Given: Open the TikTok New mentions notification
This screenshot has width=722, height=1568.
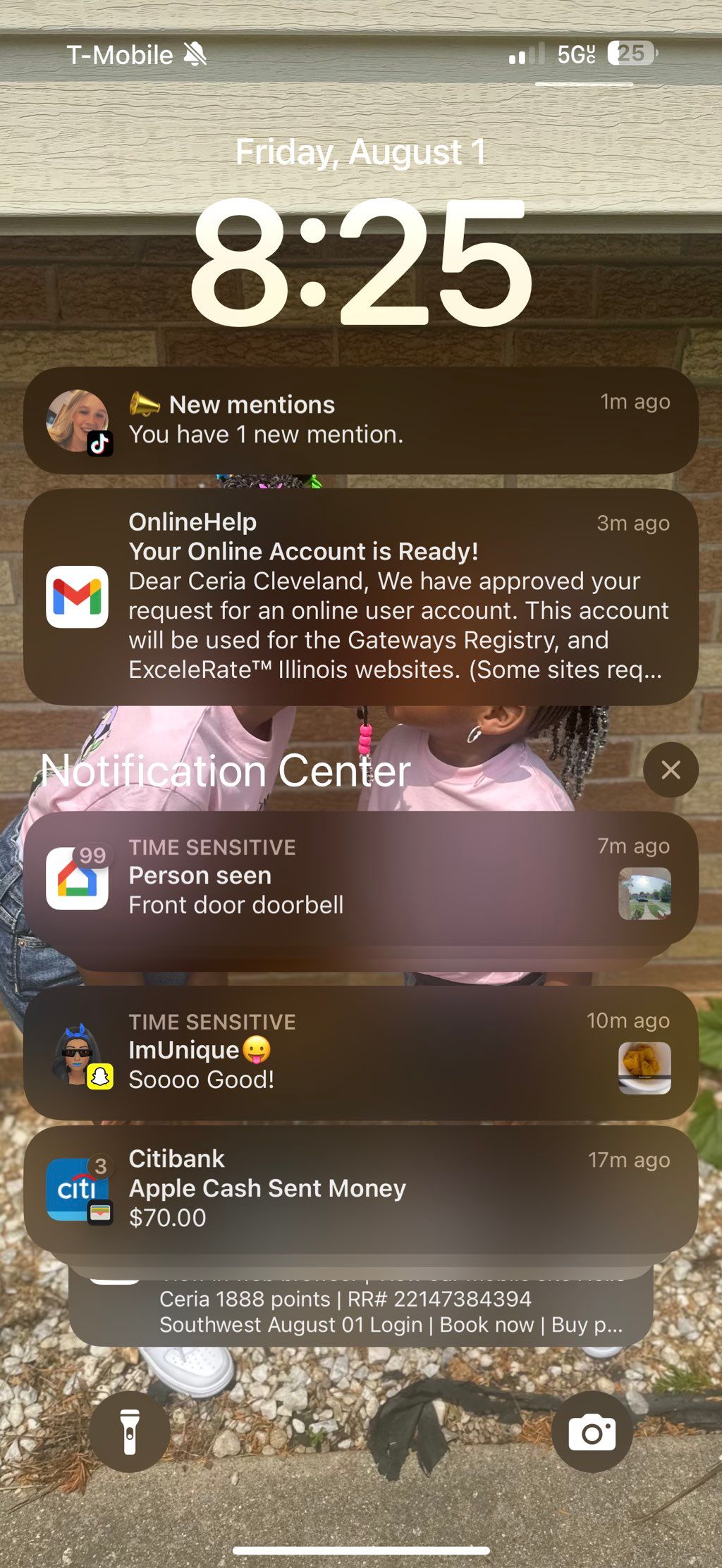Looking at the screenshot, I should 360,421.
